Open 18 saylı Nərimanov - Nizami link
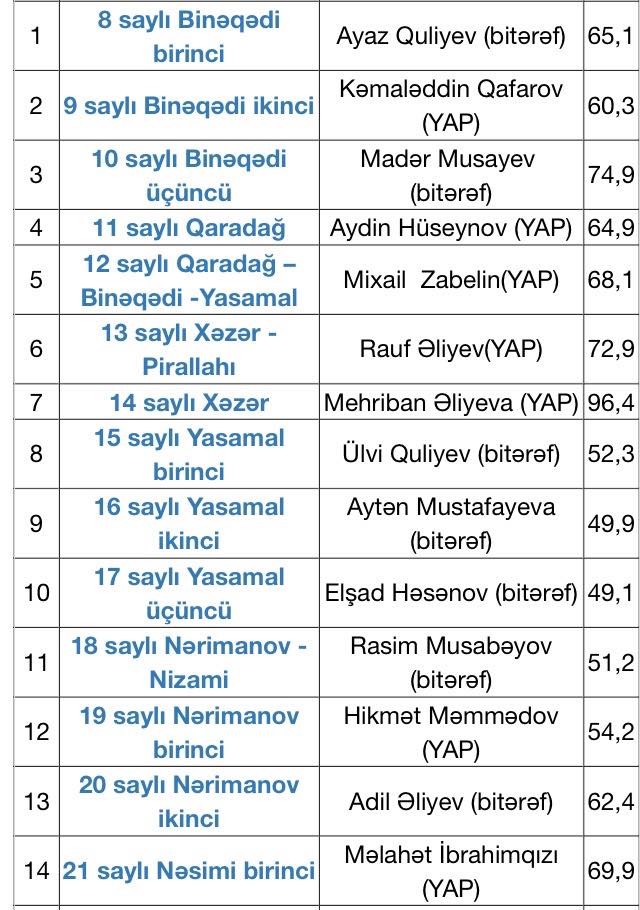This screenshot has width=640, height=910. (x=189, y=662)
